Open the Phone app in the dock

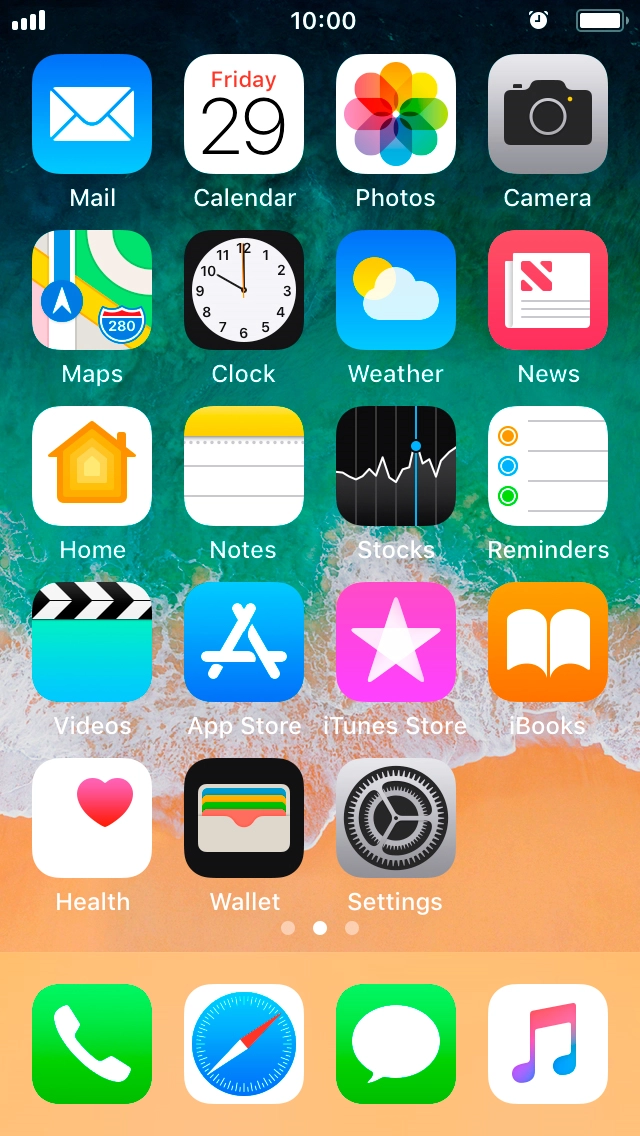coord(92,1044)
